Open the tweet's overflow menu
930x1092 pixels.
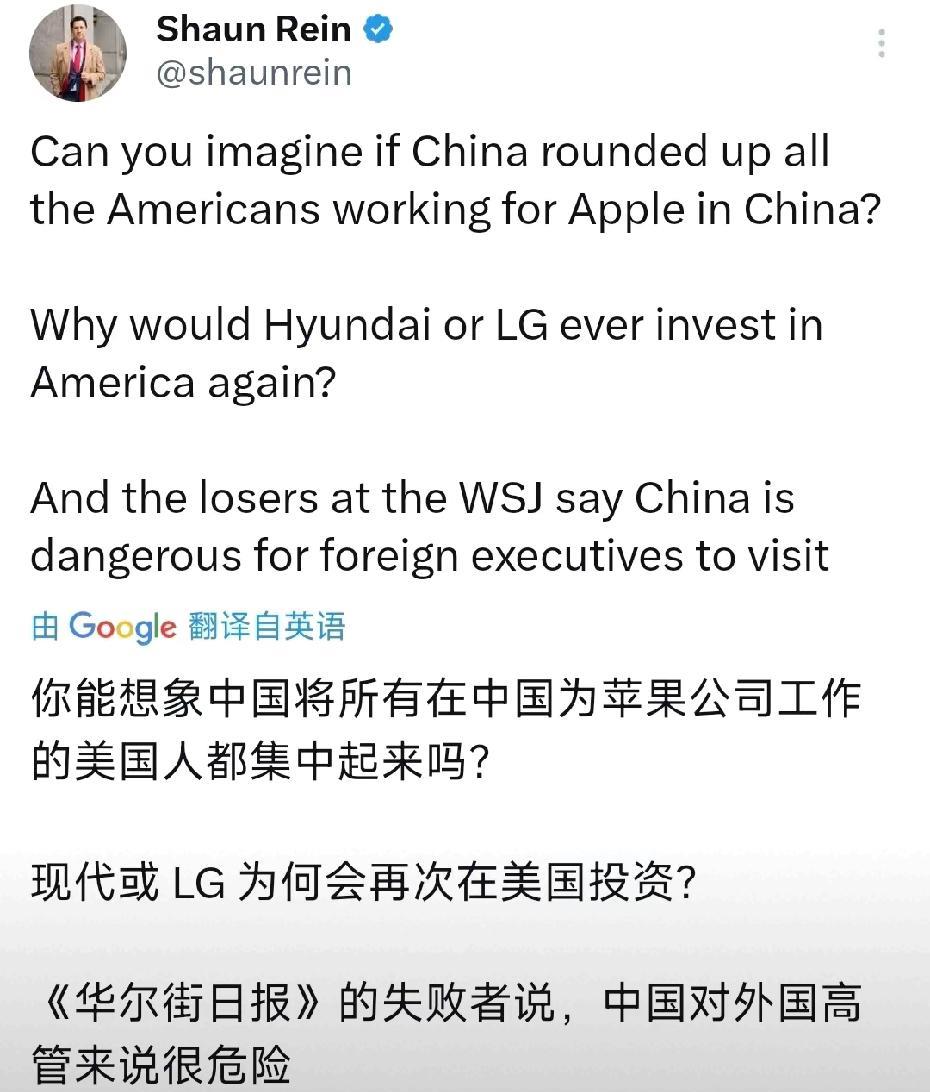click(x=881, y=44)
